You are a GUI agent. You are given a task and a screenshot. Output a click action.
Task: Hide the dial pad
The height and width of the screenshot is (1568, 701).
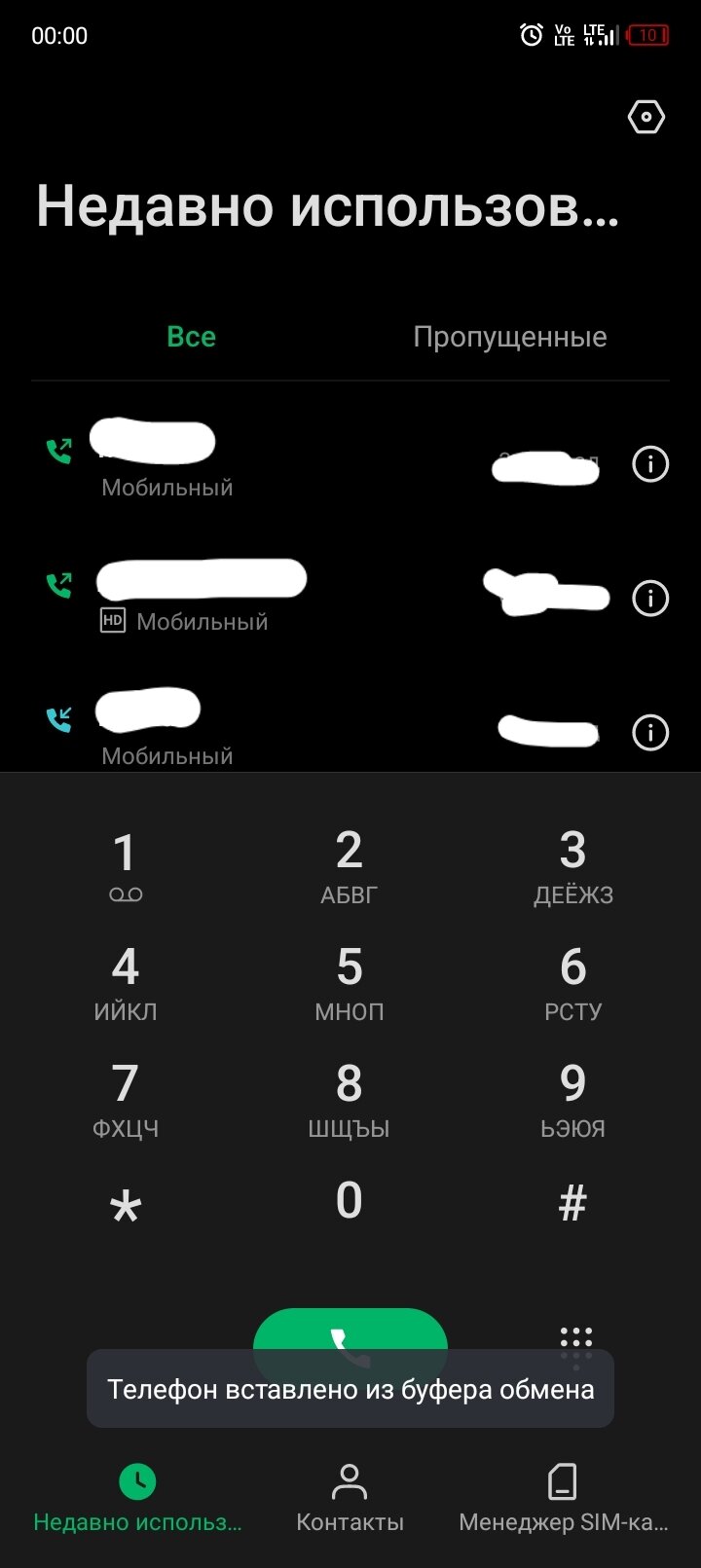click(575, 1338)
